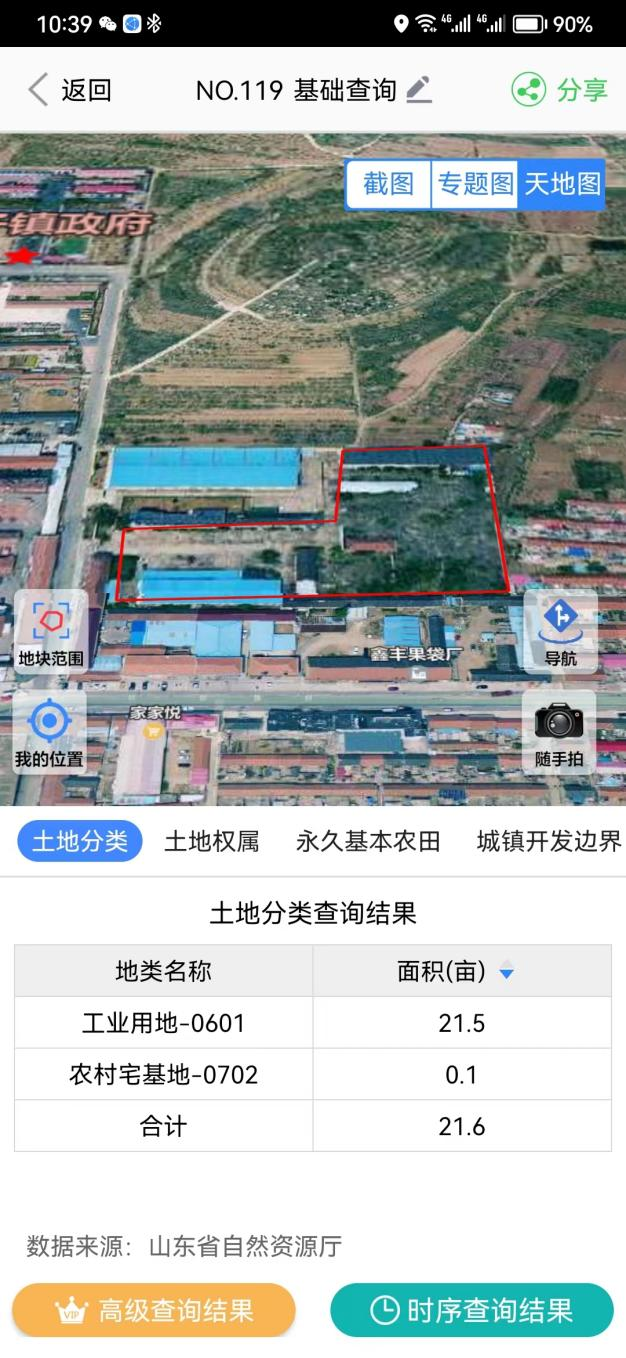The width and height of the screenshot is (626, 1358).
Task: Switch map layer to 专题图
Action: click(474, 184)
